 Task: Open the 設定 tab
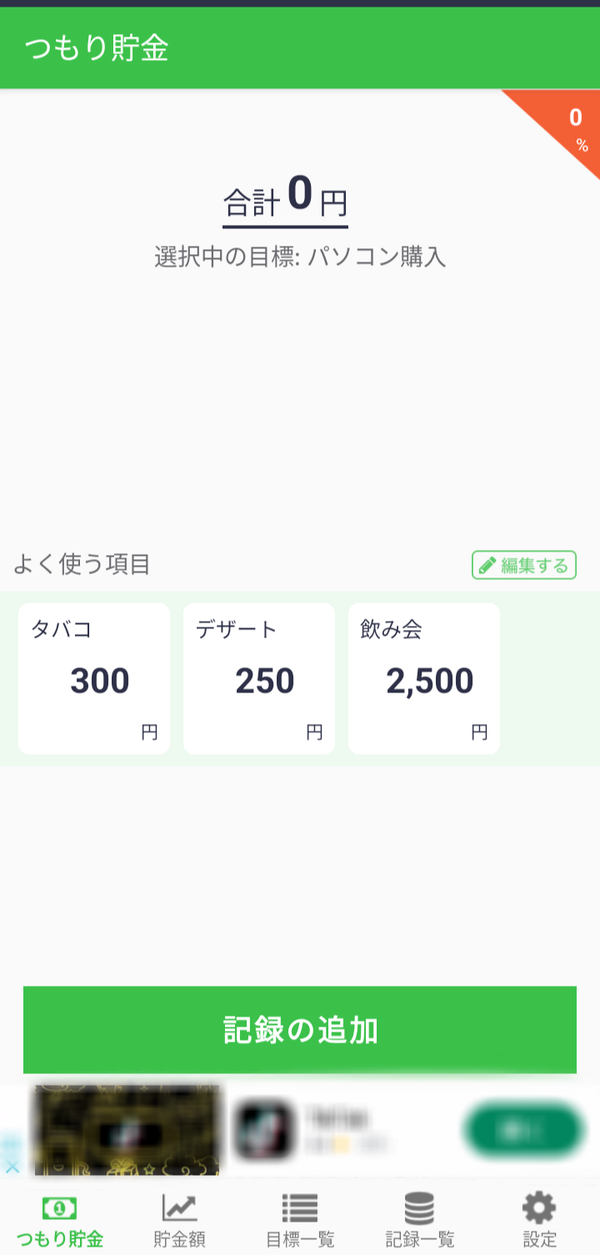(540, 1221)
